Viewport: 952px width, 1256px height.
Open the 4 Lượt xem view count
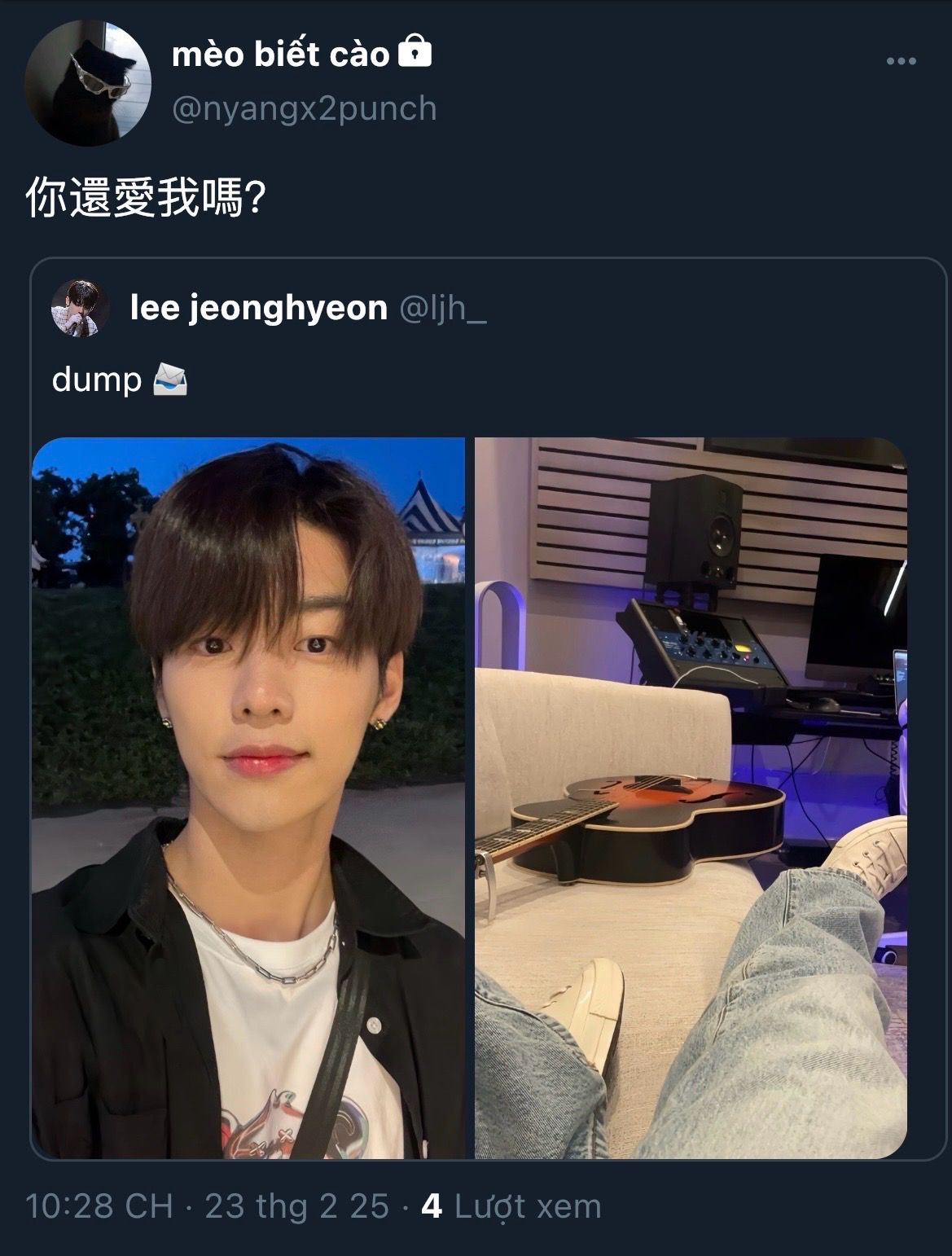[x=511, y=1206]
